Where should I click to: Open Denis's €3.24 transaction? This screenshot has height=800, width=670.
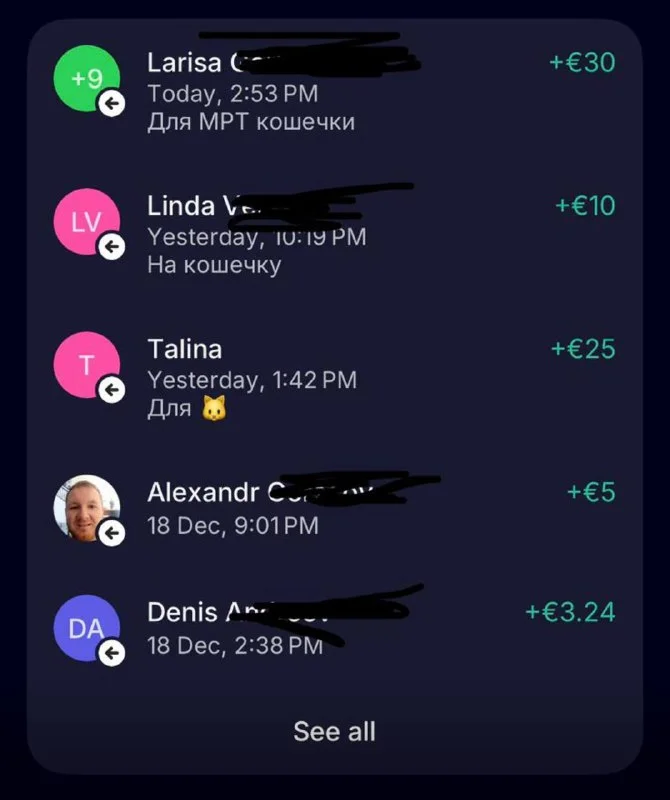334,629
